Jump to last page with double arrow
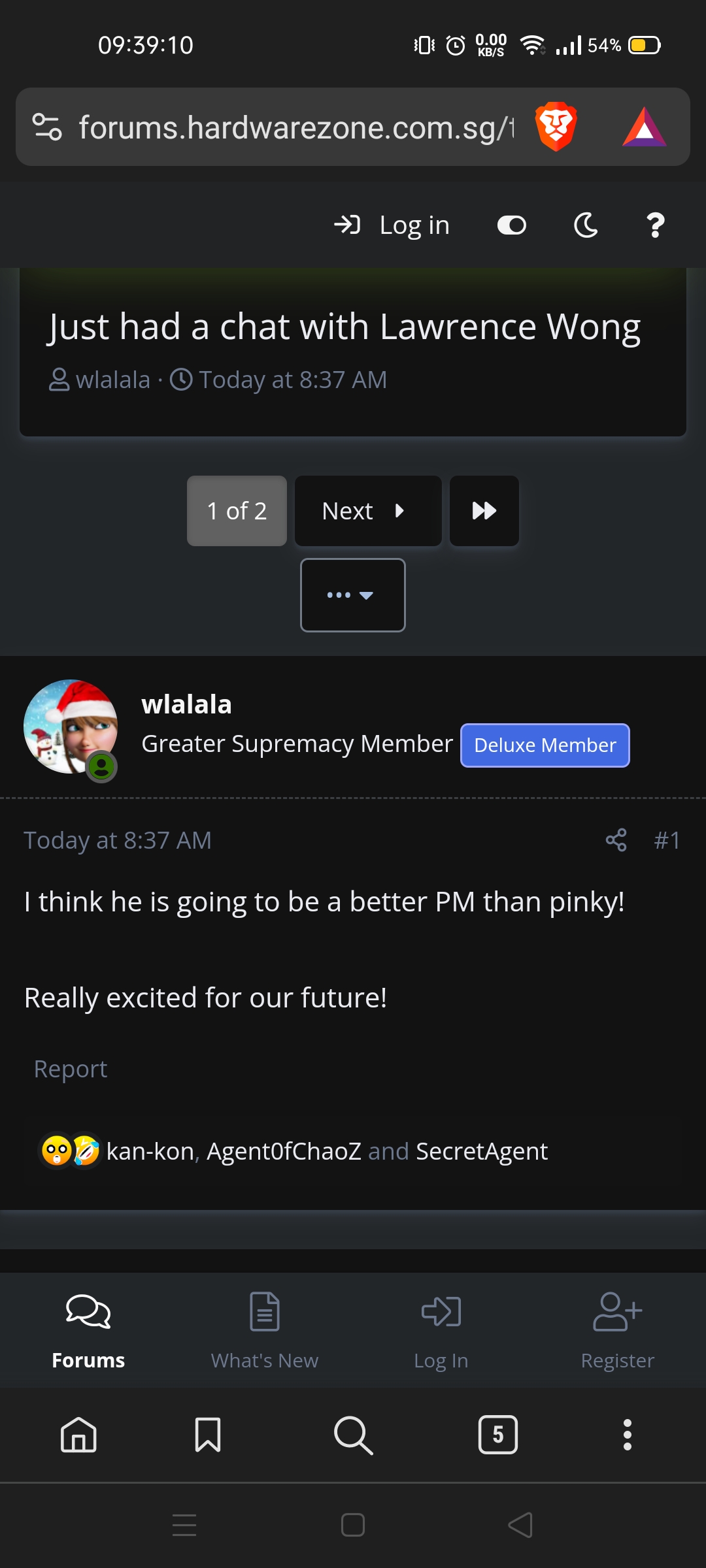Image resolution: width=706 pixels, height=1568 pixels. click(x=484, y=511)
